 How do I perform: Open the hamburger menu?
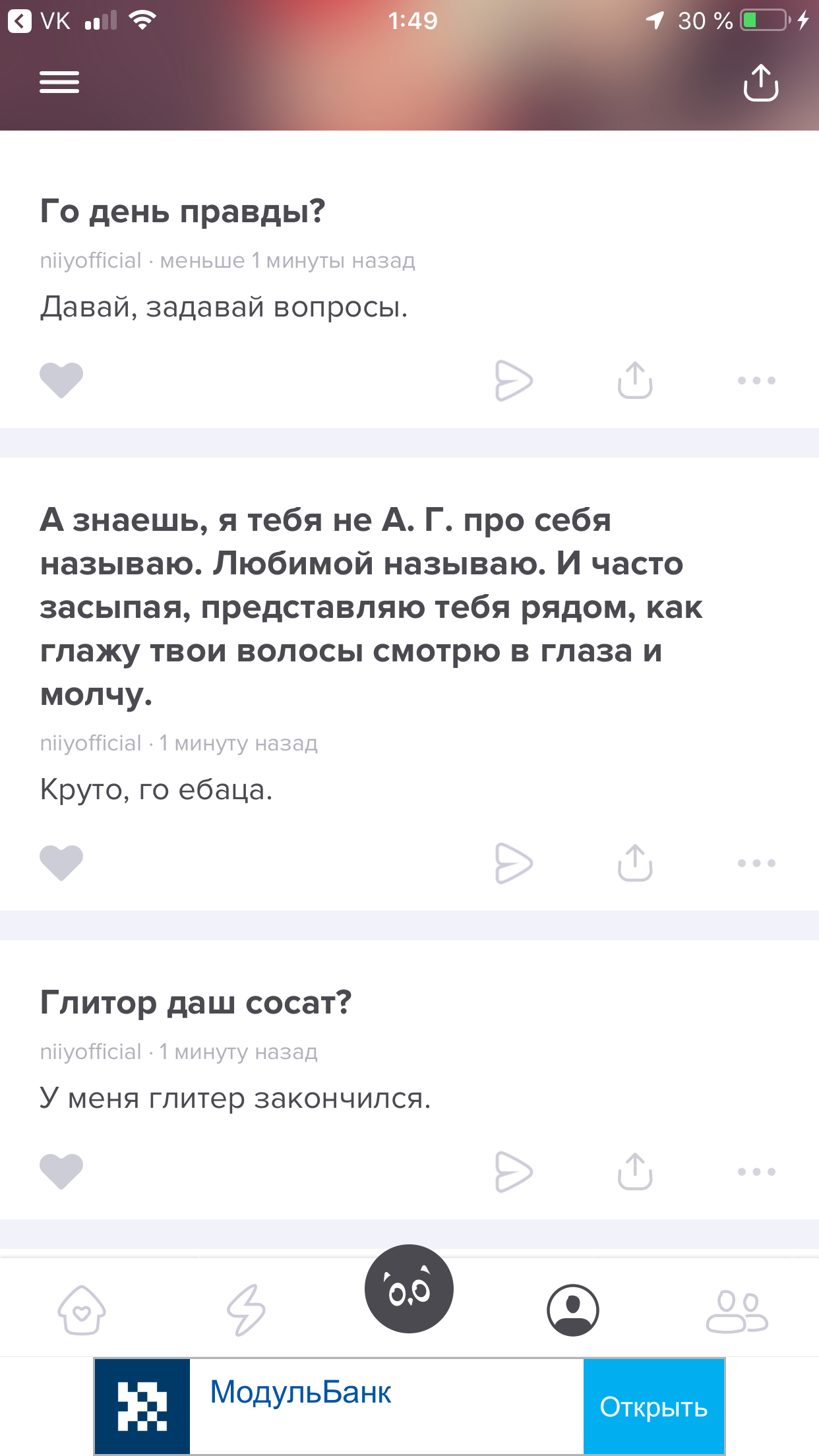[x=59, y=82]
